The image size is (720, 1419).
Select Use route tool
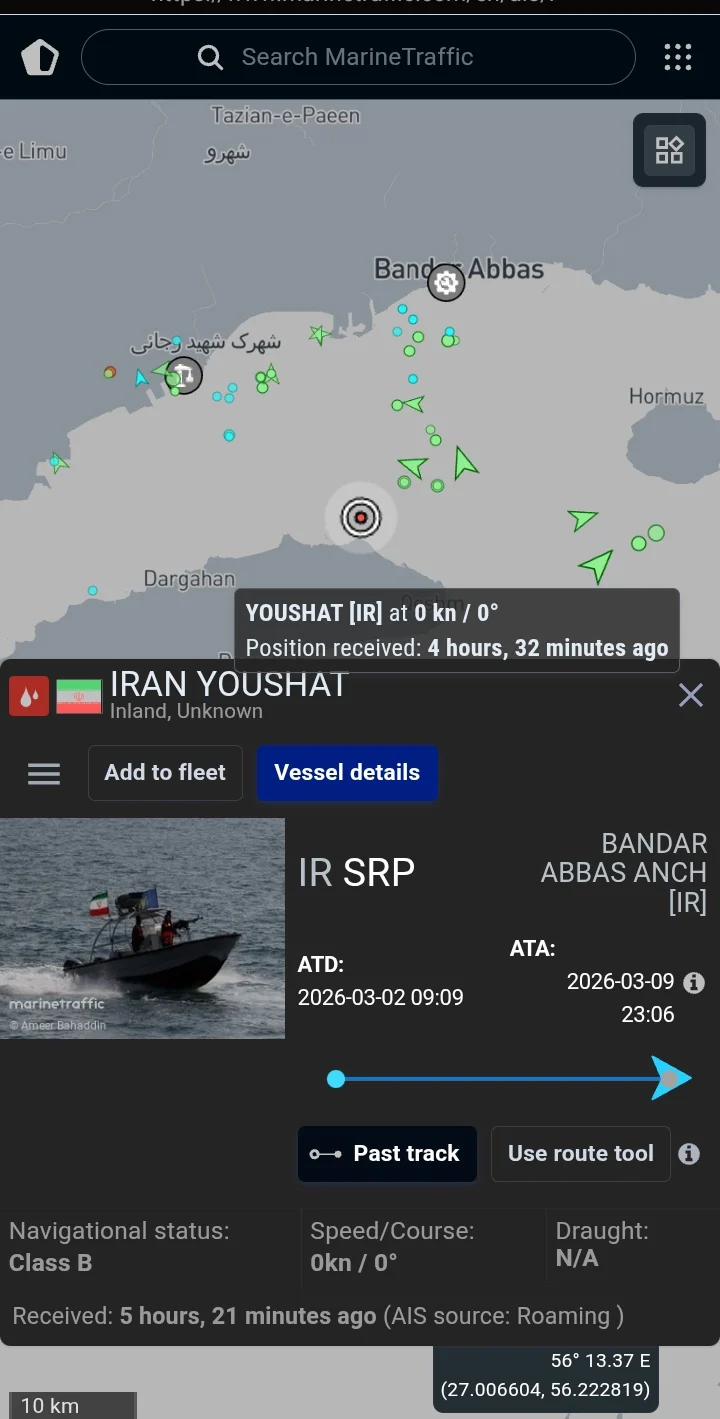(x=581, y=1154)
